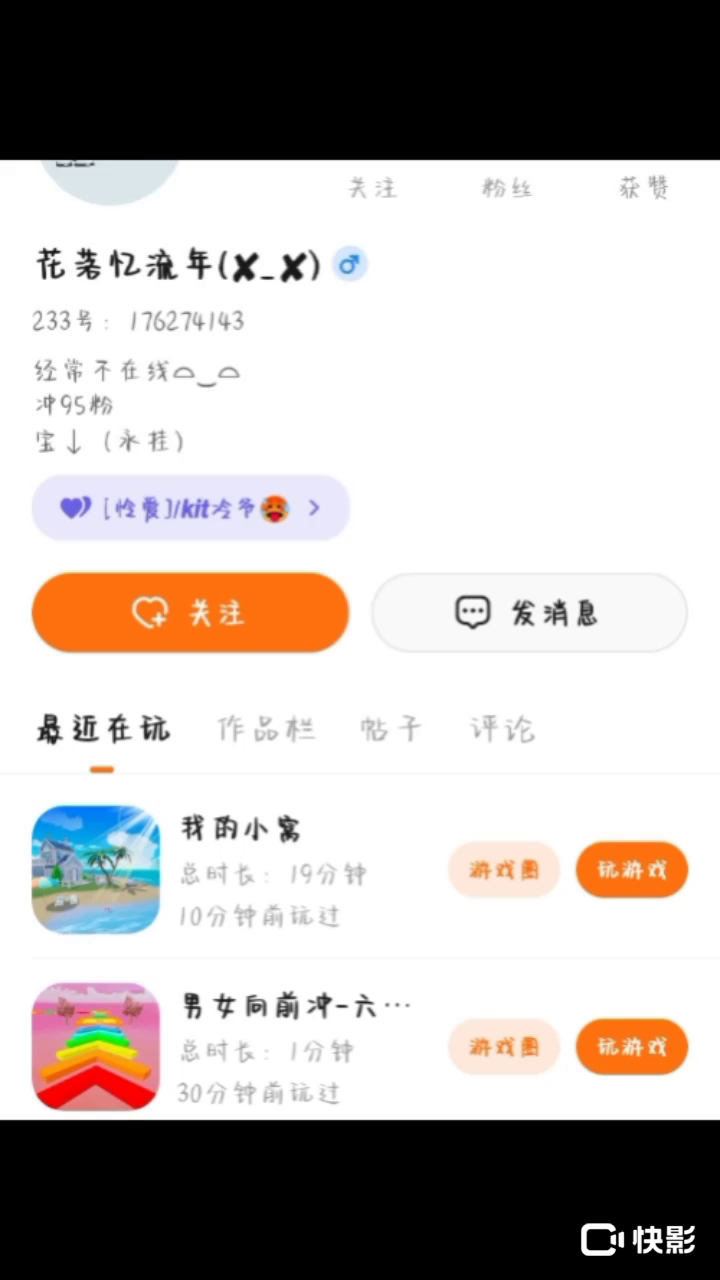Play 男女向前冲 with 玩游戏 button
Image resolution: width=720 pixels, height=1280 pixels.
631,1046
